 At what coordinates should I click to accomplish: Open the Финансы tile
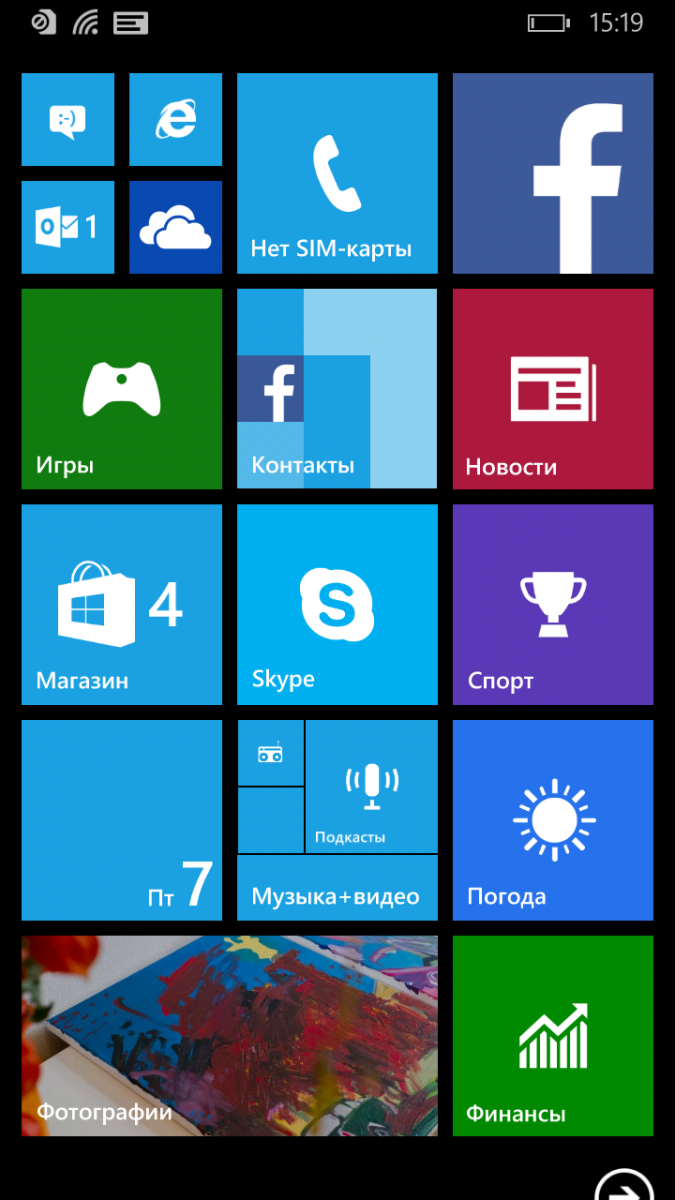553,1036
